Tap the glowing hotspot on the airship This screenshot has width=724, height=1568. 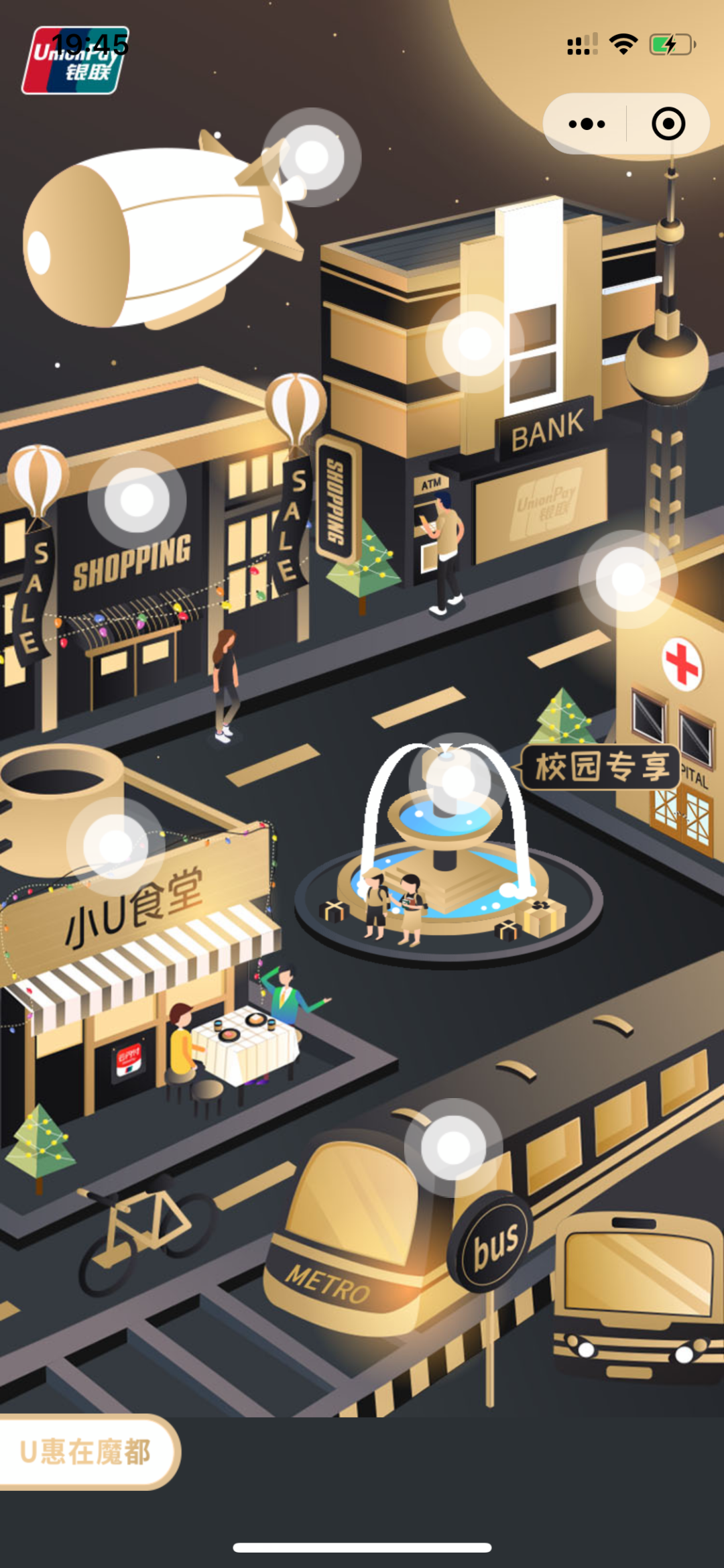point(312,158)
